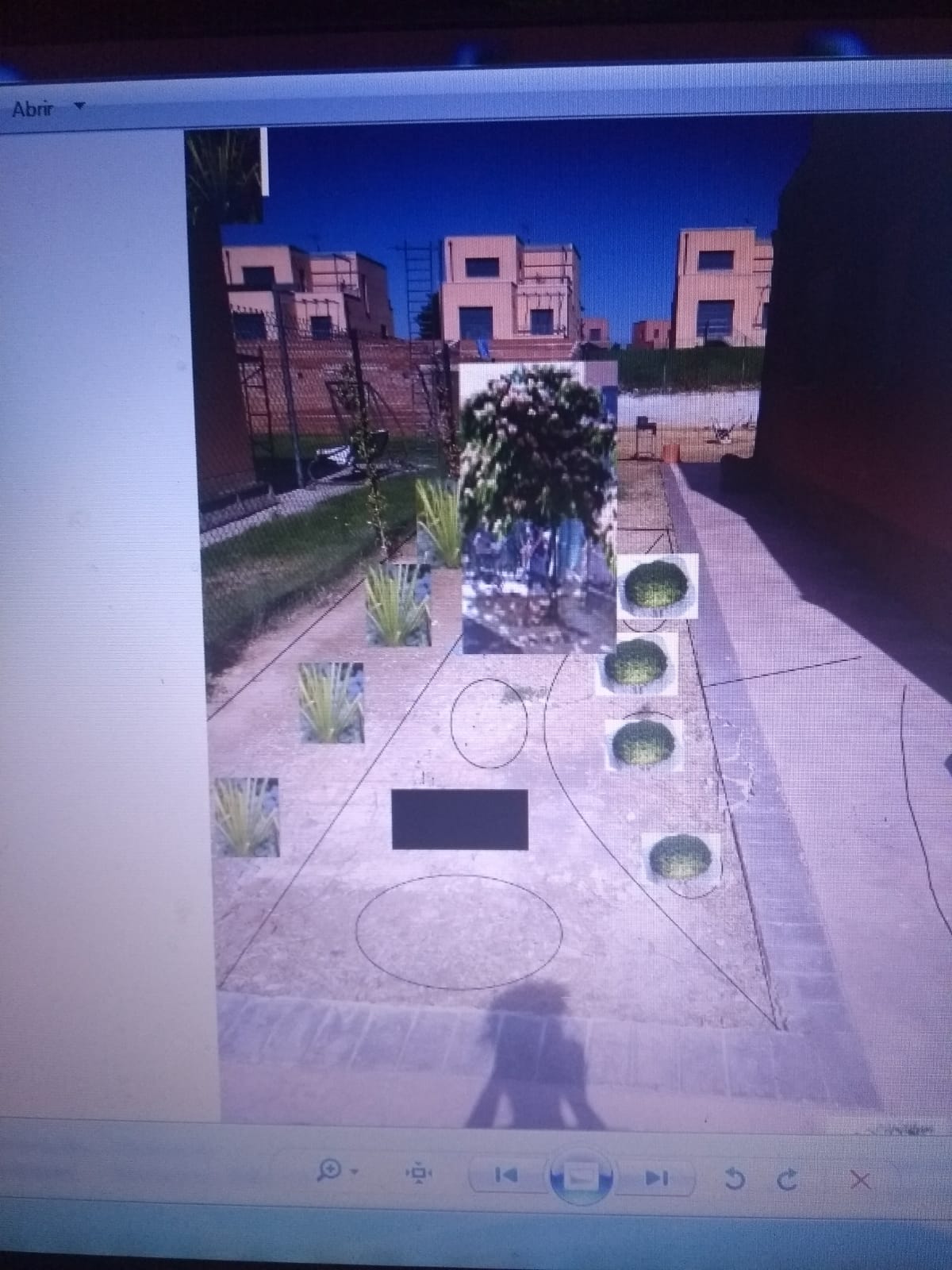Viewport: 952px width, 1270px height.
Task: Skip to the next photo
Action: coord(657,1178)
